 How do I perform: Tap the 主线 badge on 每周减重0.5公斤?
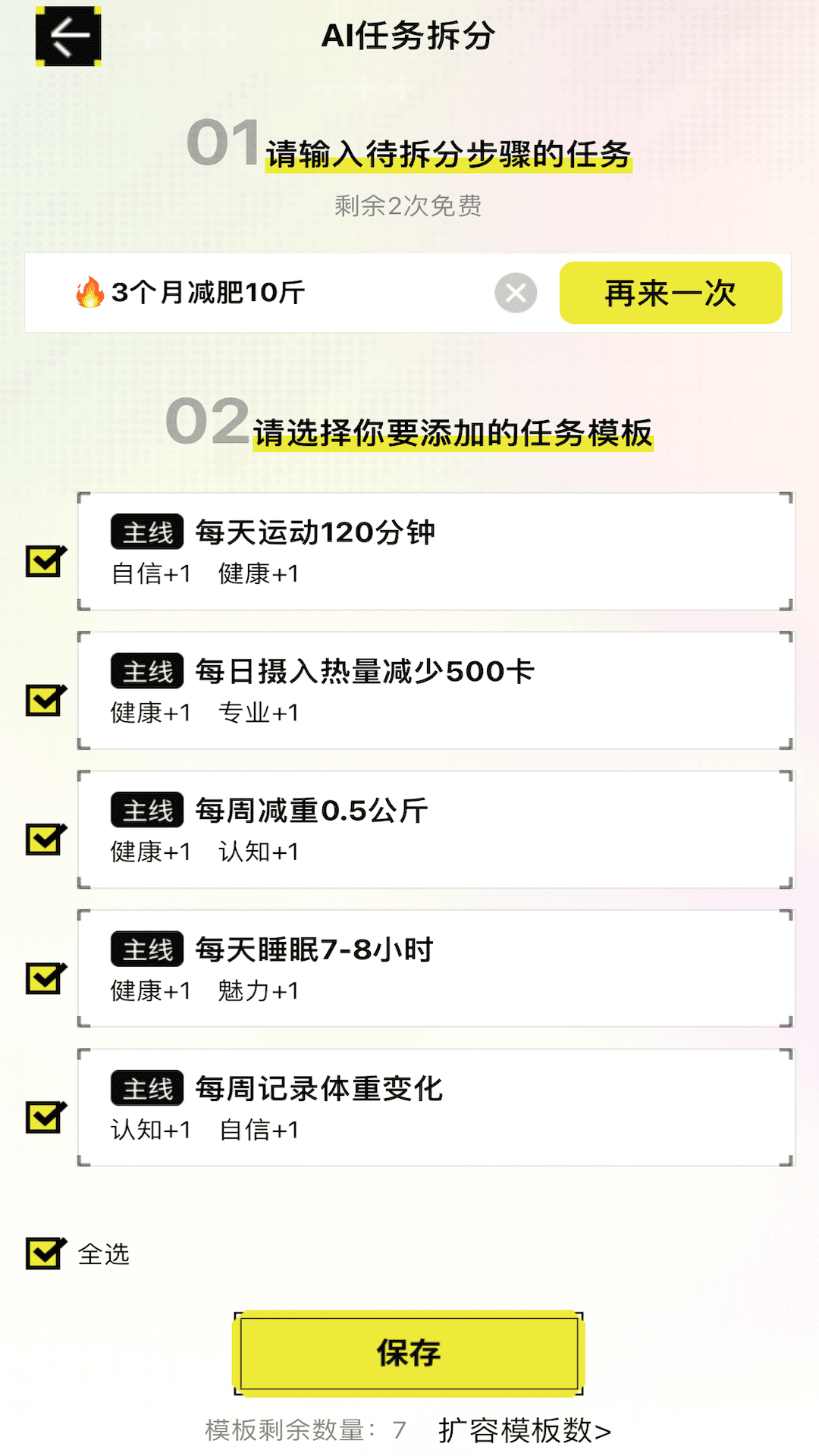[147, 809]
